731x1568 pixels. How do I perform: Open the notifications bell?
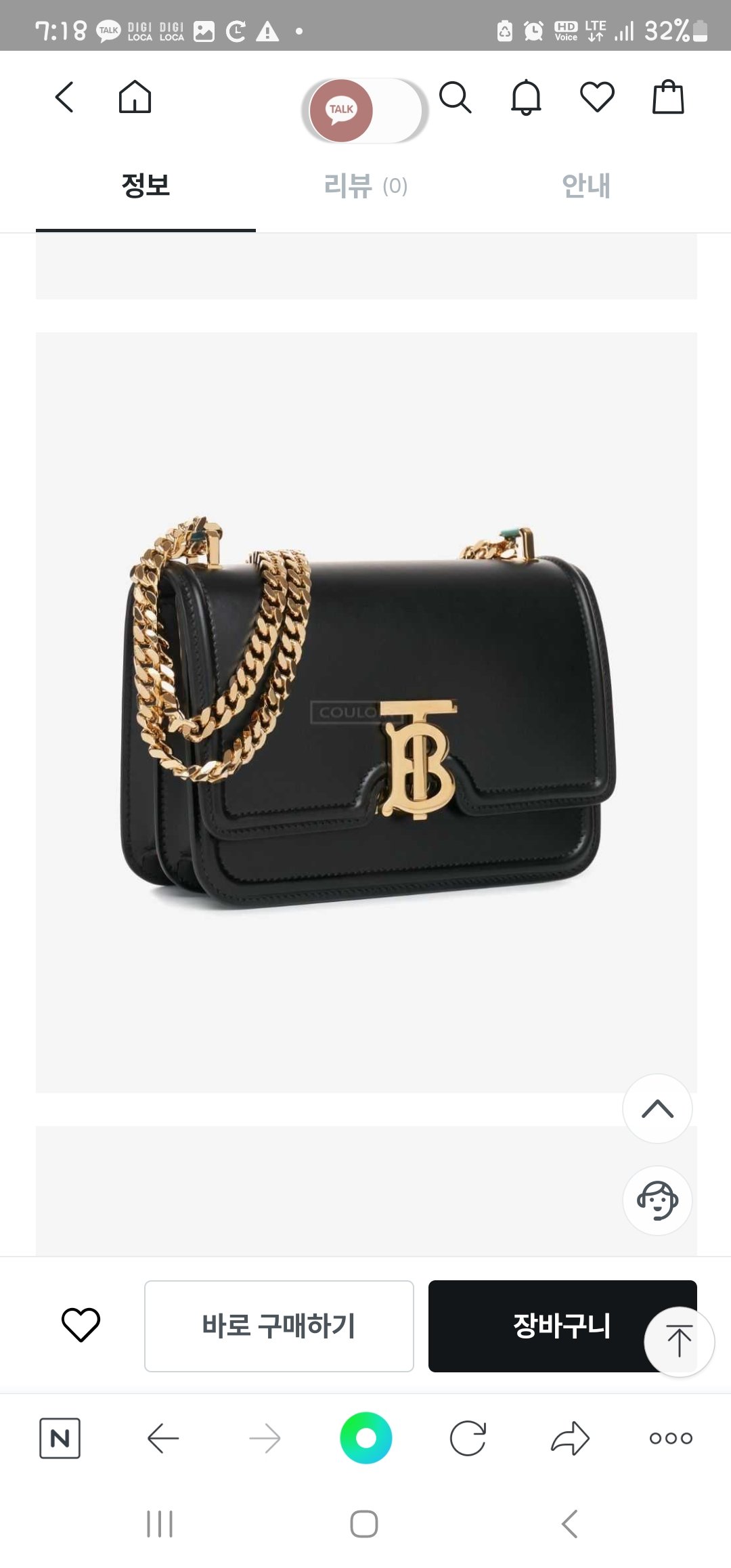[x=526, y=97]
